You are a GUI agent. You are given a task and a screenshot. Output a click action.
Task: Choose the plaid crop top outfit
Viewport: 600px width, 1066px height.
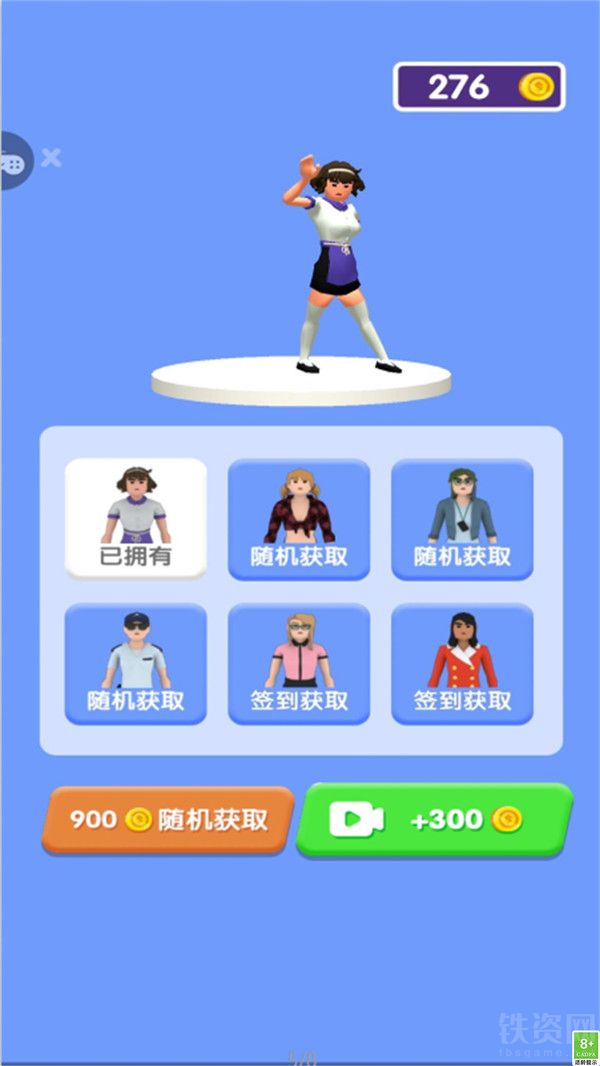point(299,519)
